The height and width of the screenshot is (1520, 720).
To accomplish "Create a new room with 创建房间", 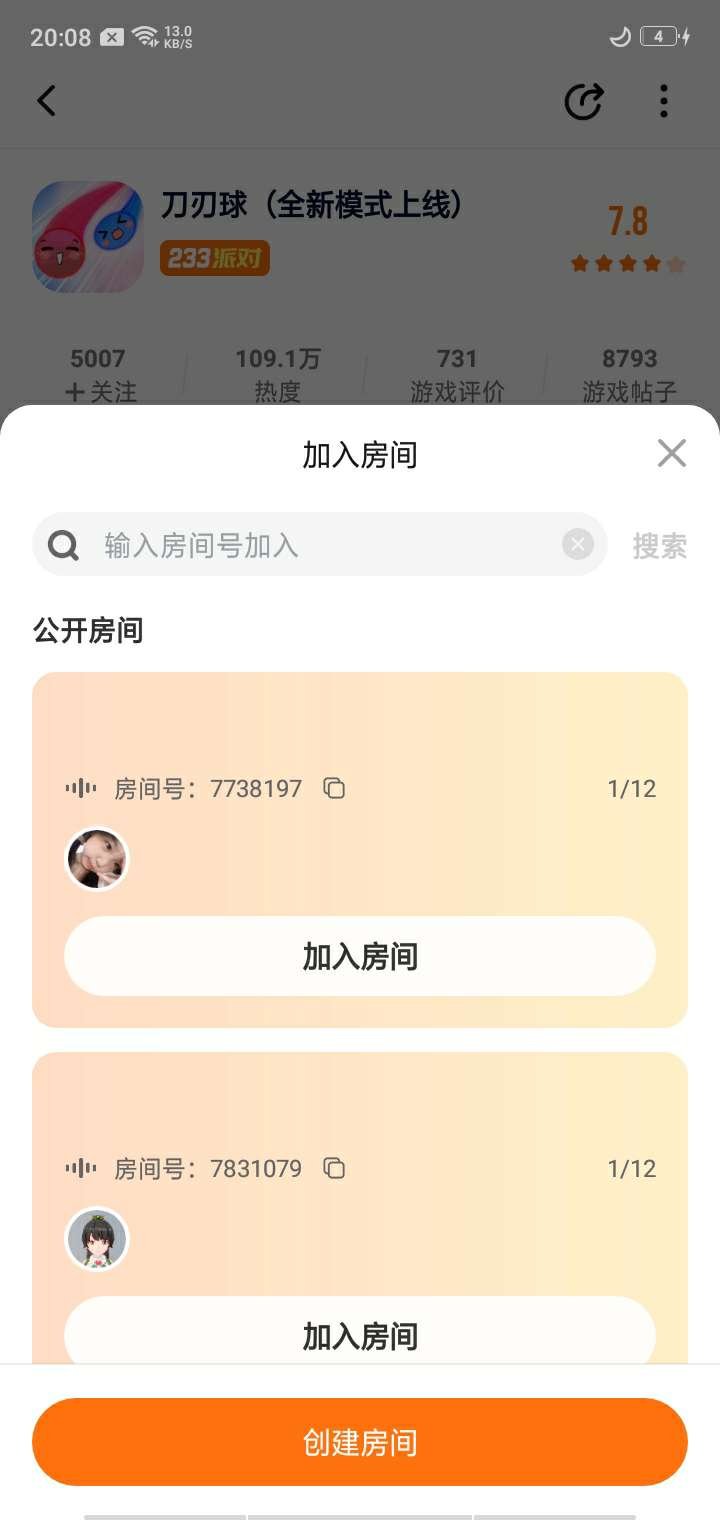I will click(x=360, y=1442).
